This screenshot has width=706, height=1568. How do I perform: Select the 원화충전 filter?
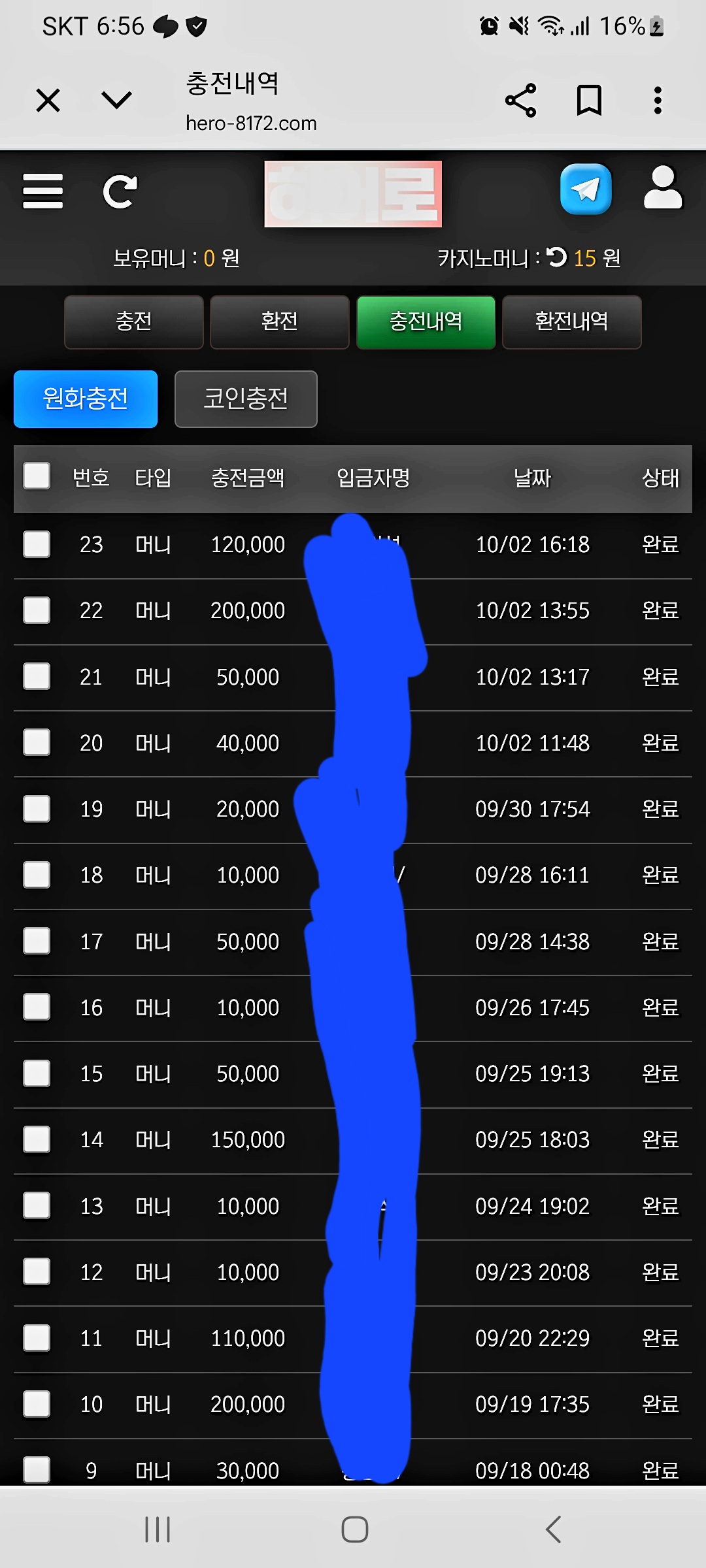[x=86, y=399]
